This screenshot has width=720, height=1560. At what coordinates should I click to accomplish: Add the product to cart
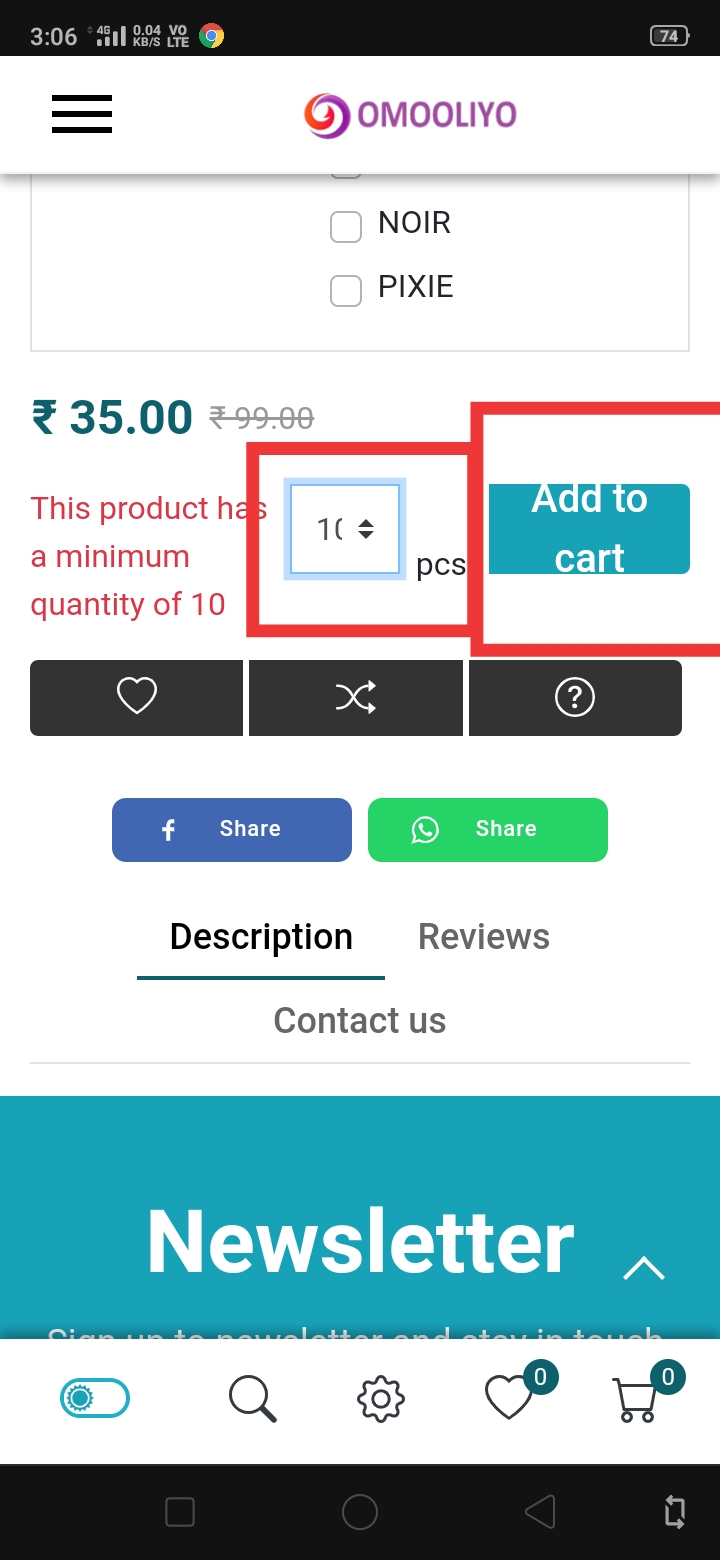point(589,528)
